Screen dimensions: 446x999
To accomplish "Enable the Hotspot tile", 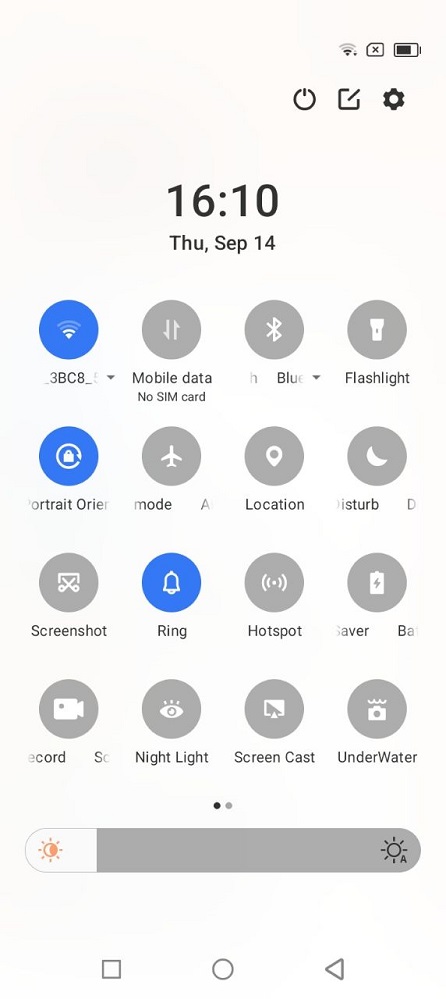I will [274, 582].
